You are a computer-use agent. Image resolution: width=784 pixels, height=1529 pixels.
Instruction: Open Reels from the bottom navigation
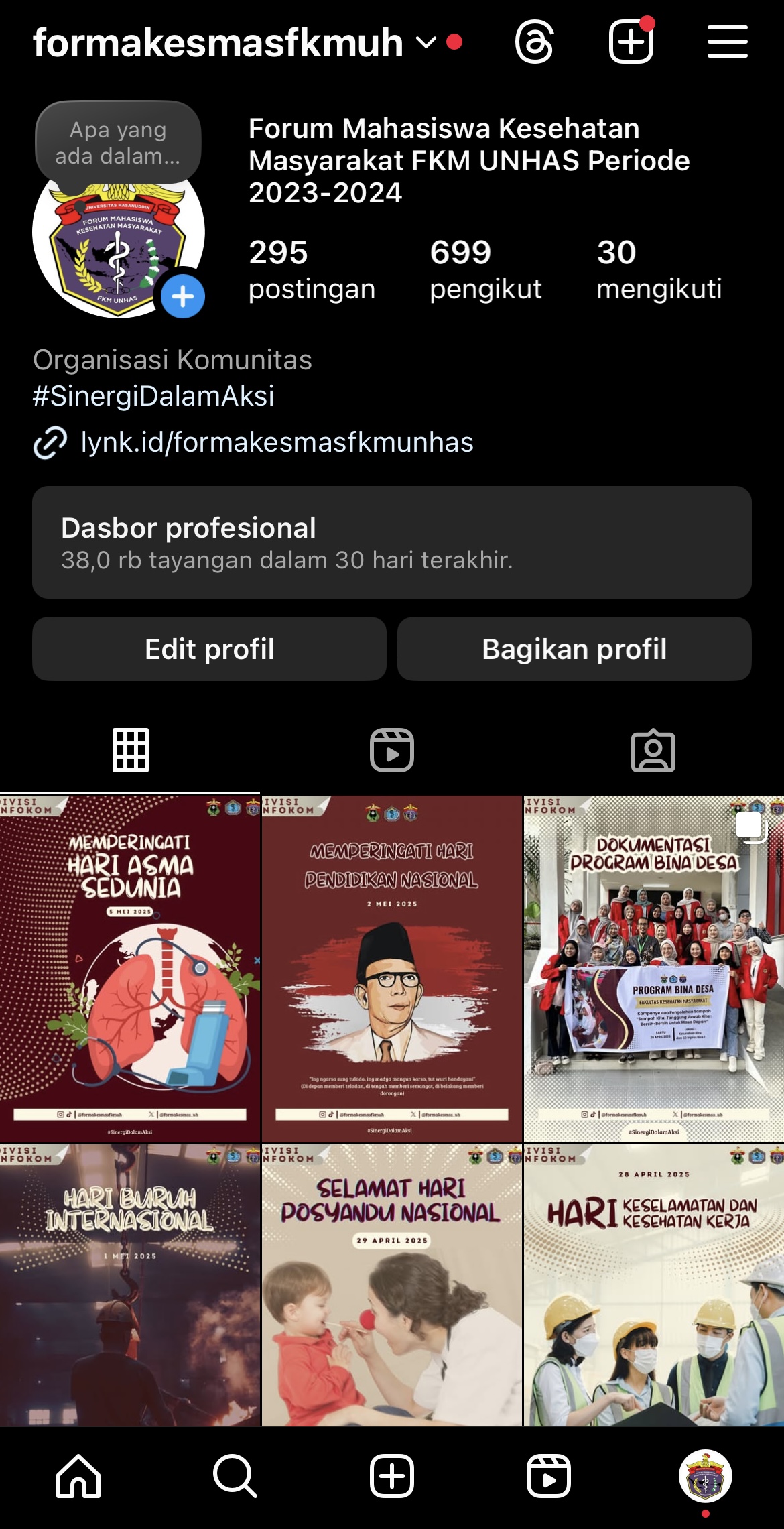[x=548, y=1475]
